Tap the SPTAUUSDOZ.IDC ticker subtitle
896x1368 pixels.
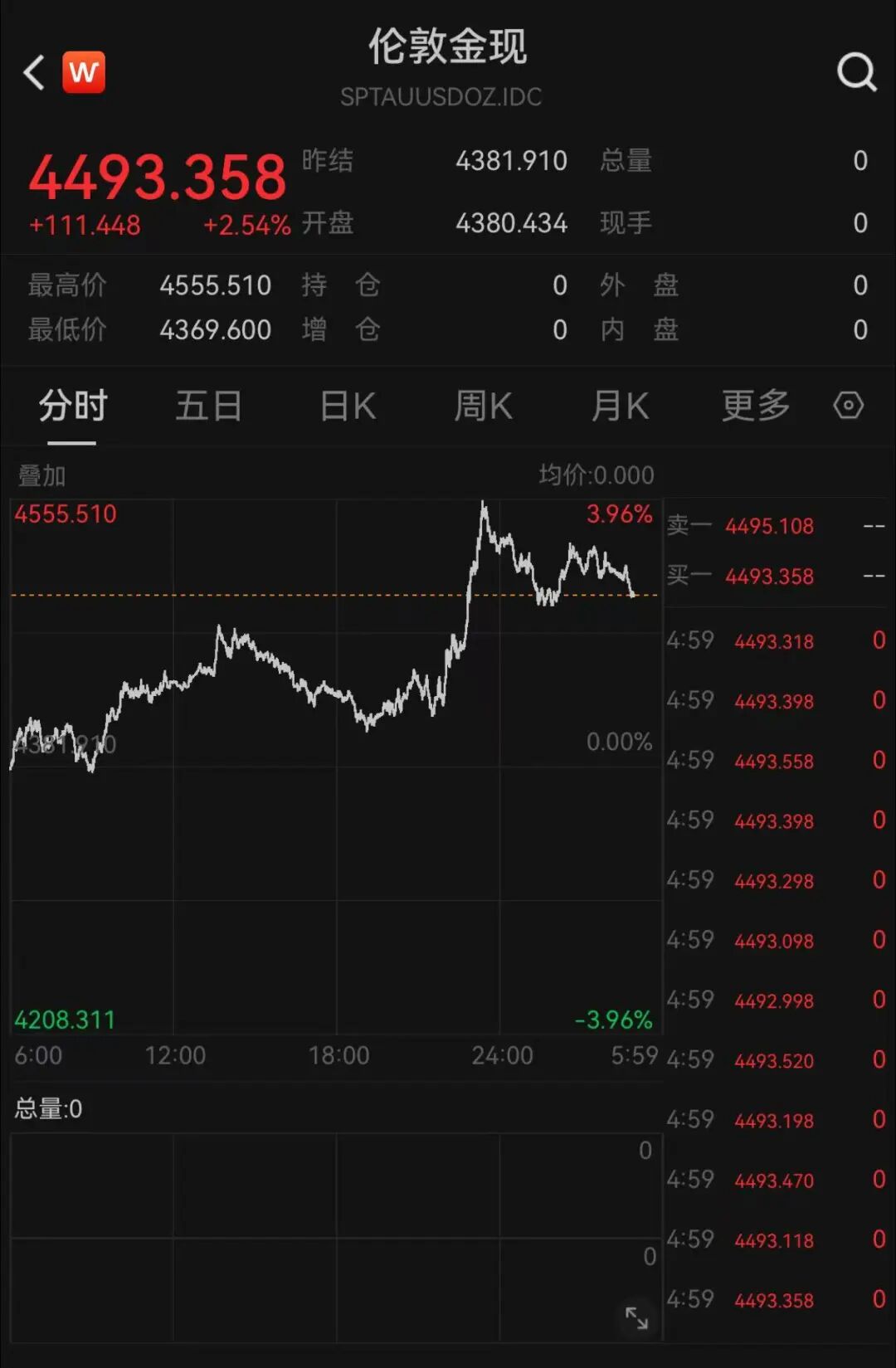pyautogui.click(x=442, y=97)
